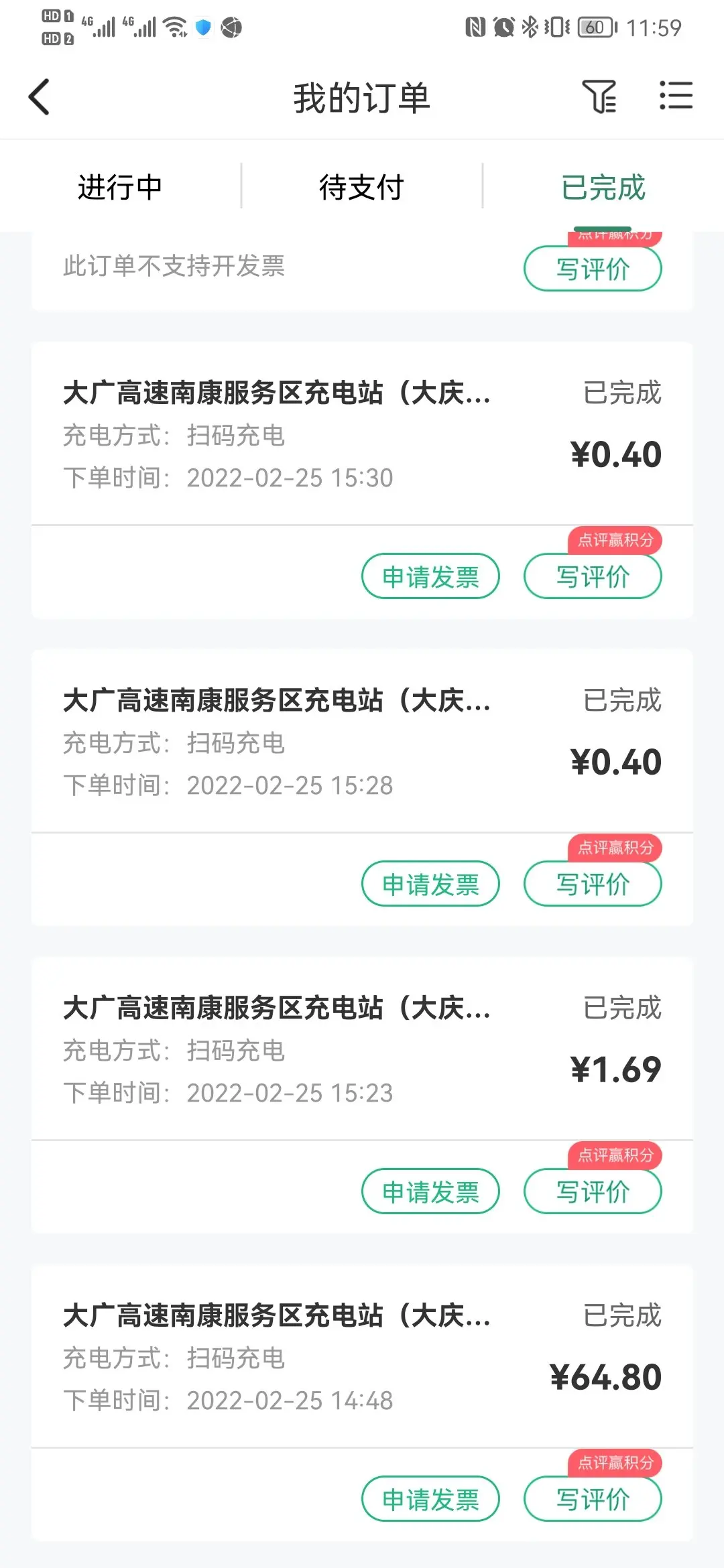724x1568 pixels.
Task: Switch to the 待支付 tab
Action: [x=361, y=187]
